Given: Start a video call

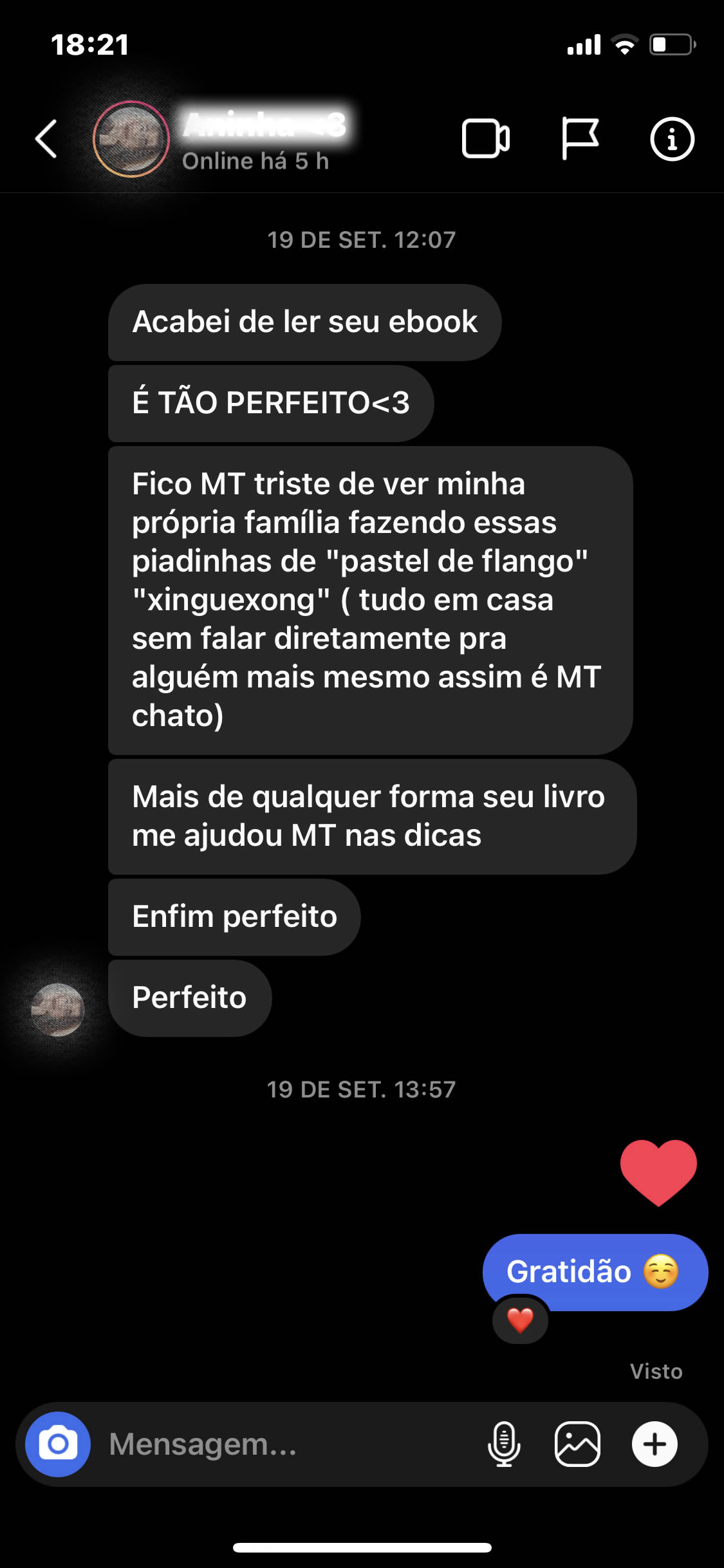Looking at the screenshot, I should [486, 138].
